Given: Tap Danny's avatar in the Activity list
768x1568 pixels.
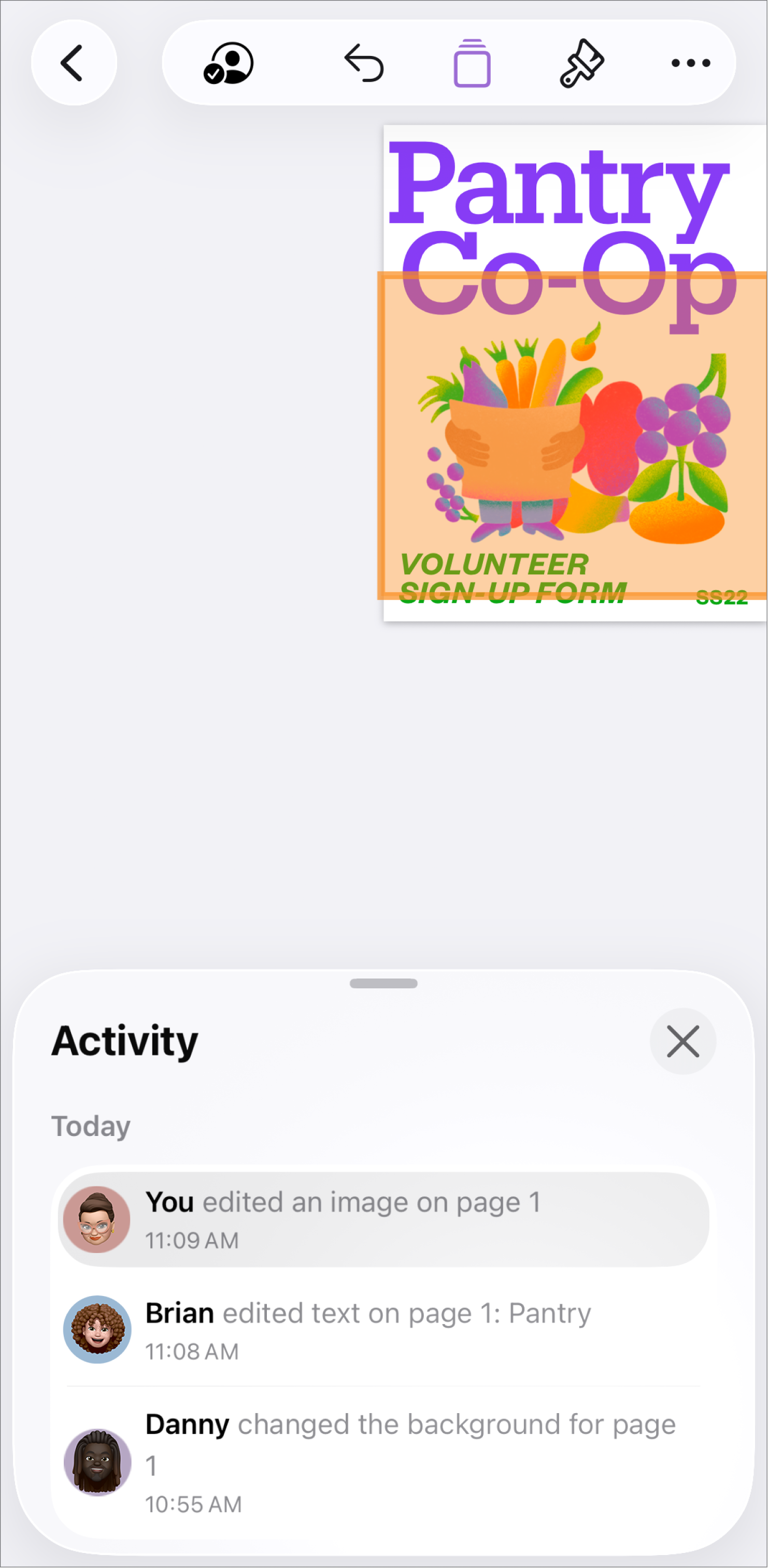Looking at the screenshot, I should pos(96,1464).
